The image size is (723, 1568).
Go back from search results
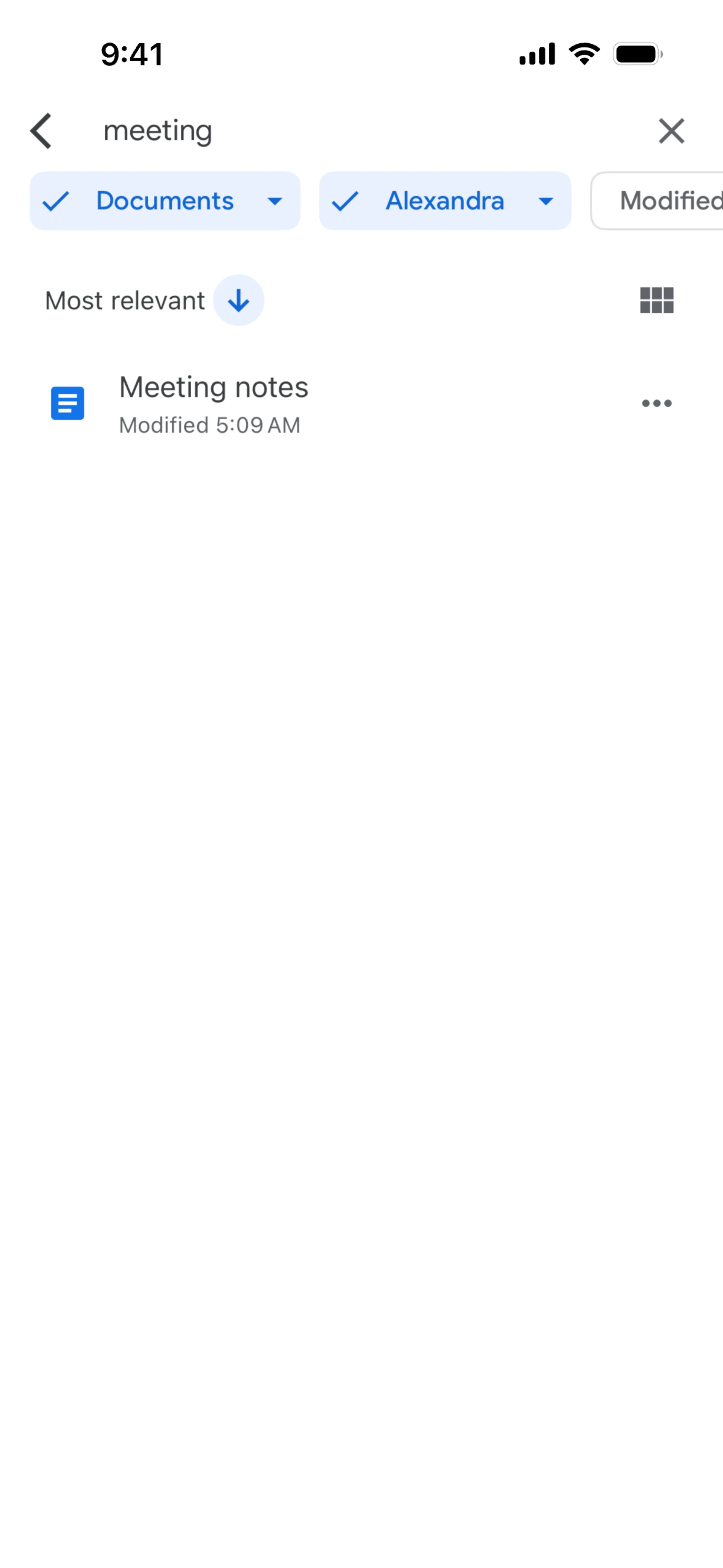tap(41, 131)
